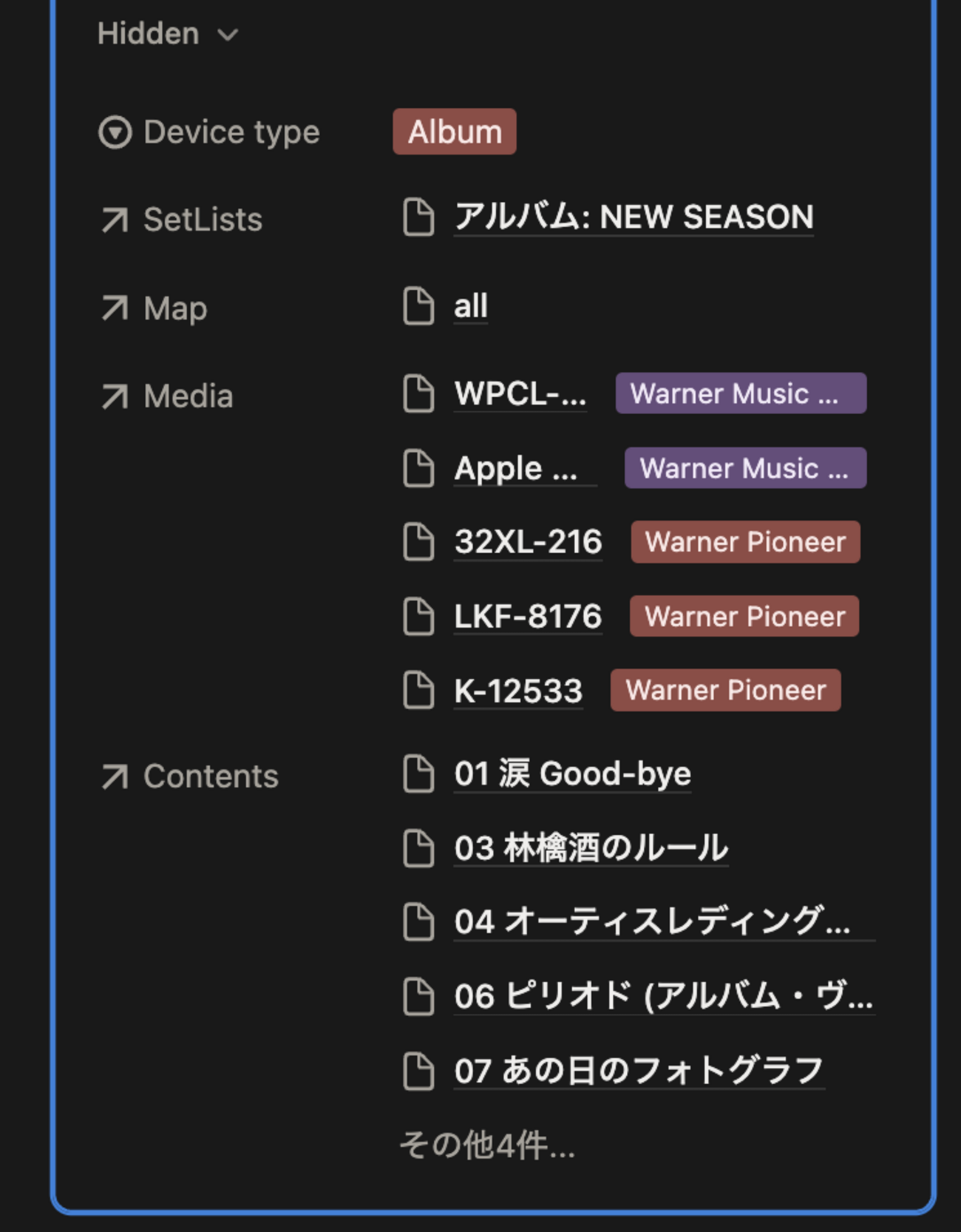Viewport: 961px width, 1232px height.
Task: Open the 32XL-216 media entry
Action: [528, 542]
